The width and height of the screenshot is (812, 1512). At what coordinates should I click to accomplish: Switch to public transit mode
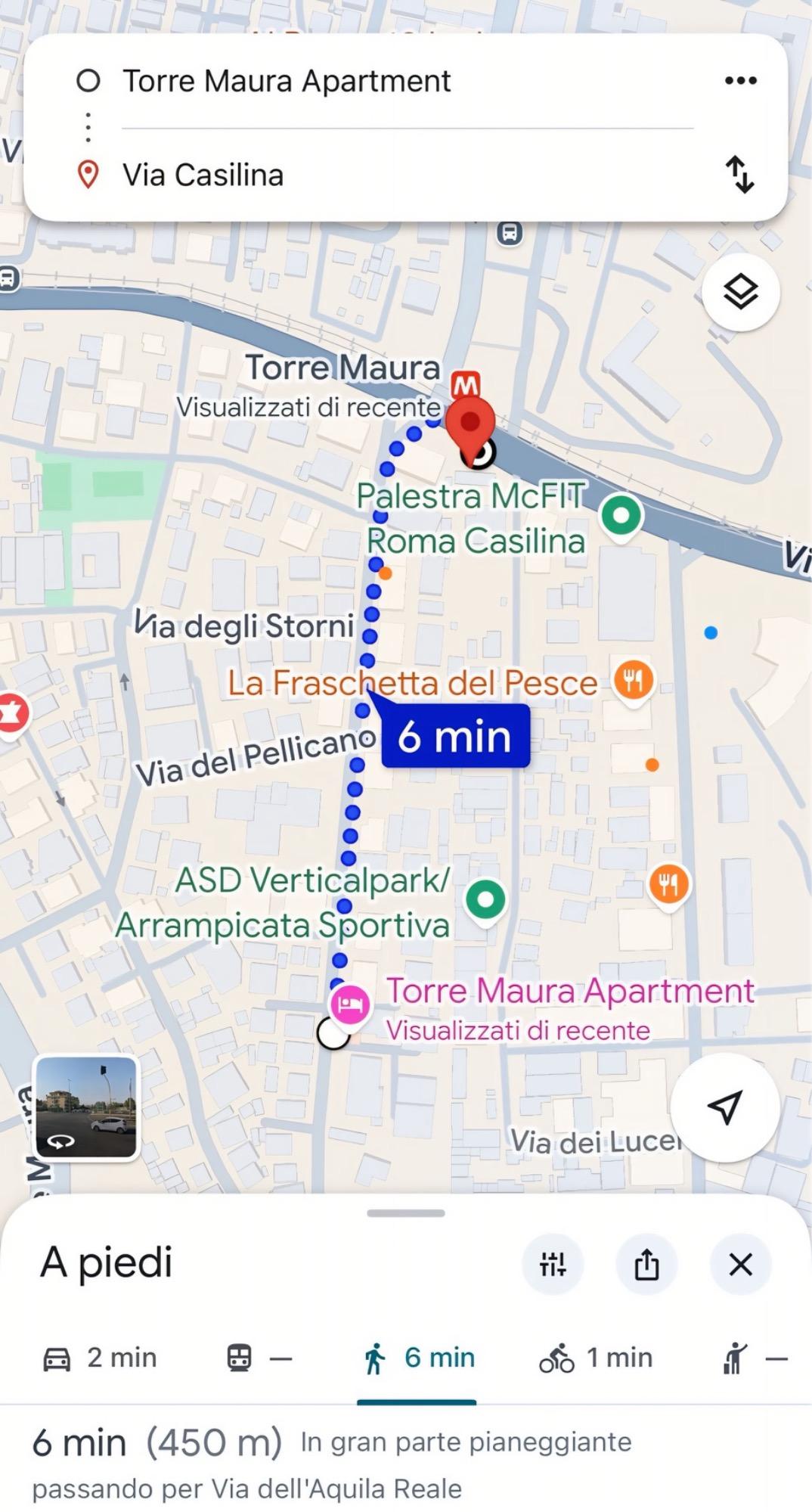tap(259, 1358)
